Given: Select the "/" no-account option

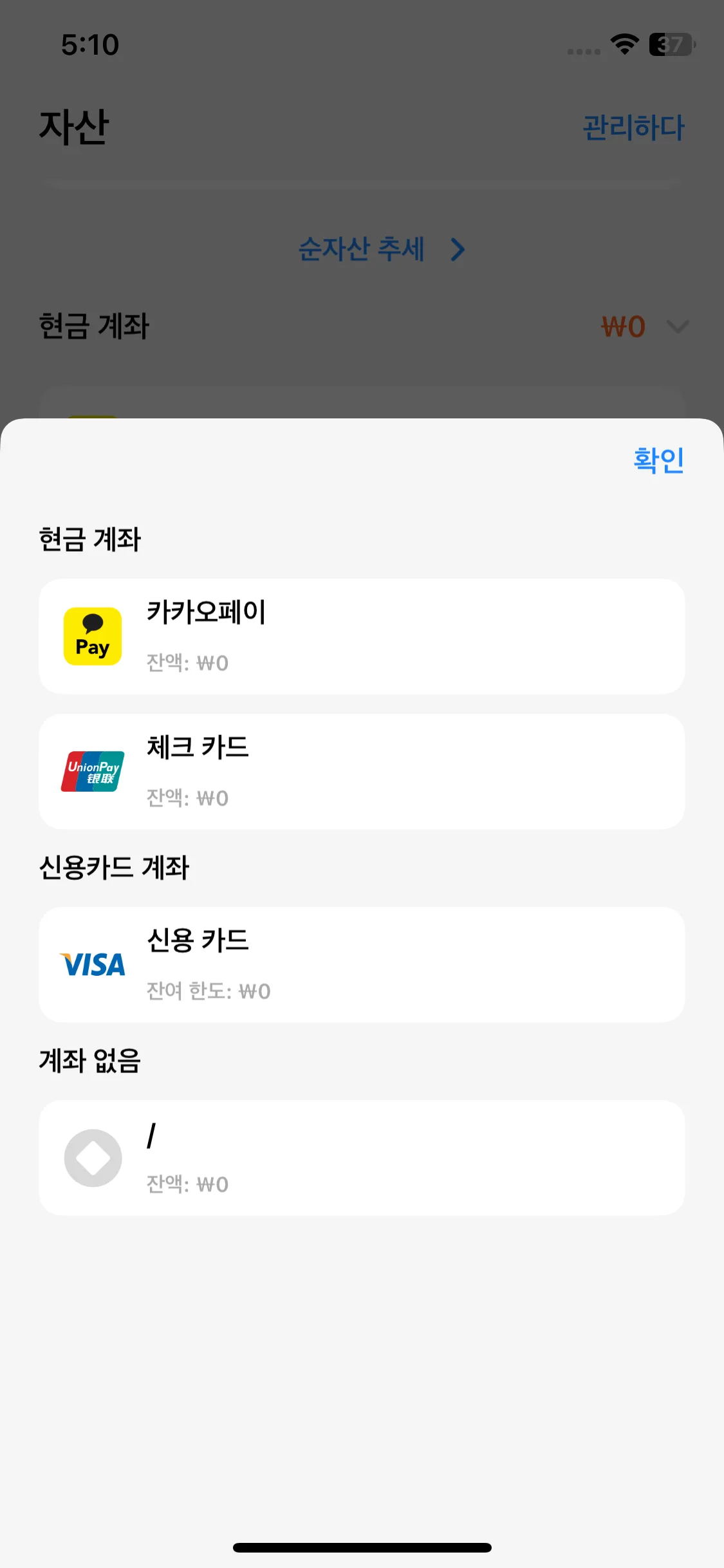Looking at the screenshot, I should point(362,1157).
